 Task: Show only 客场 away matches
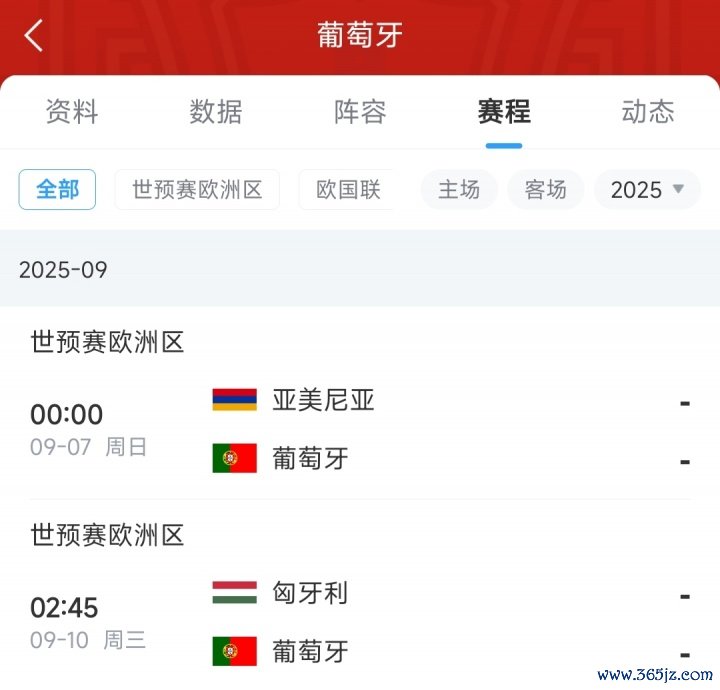click(545, 189)
